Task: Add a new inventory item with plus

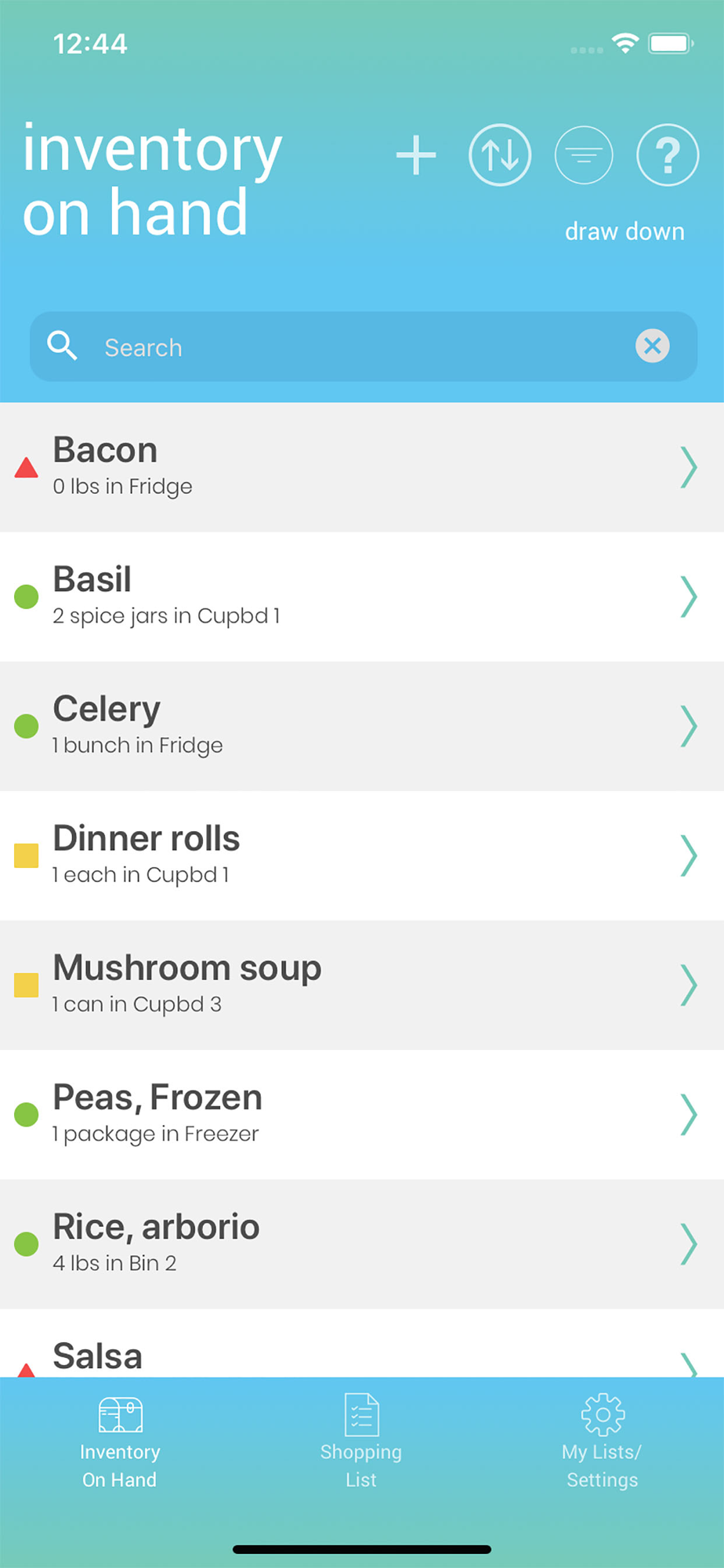Action: point(416,155)
